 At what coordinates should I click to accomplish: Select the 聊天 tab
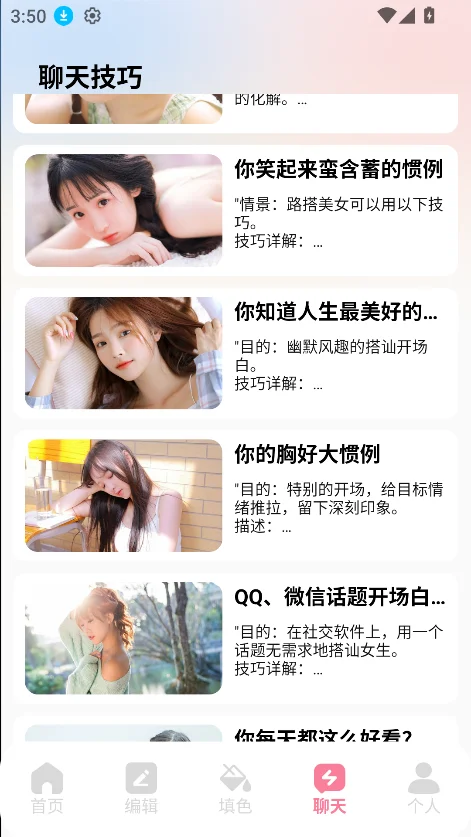coord(329,788)
